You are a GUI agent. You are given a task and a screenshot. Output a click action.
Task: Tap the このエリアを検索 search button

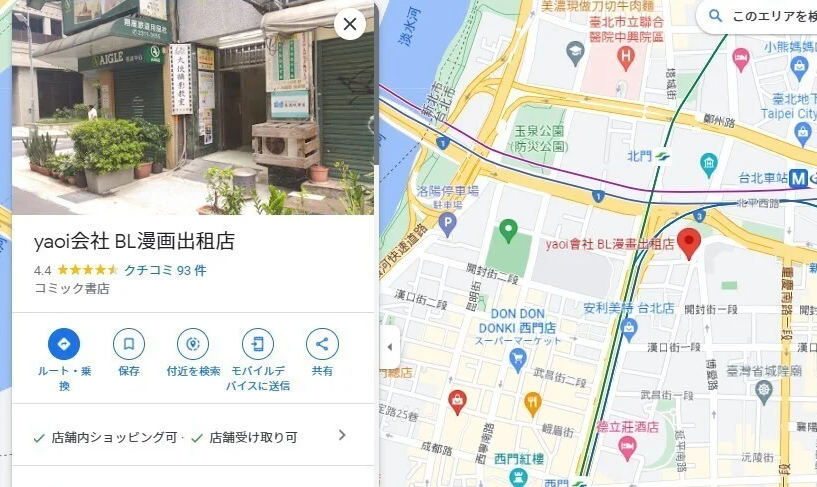tap(760, 16)
